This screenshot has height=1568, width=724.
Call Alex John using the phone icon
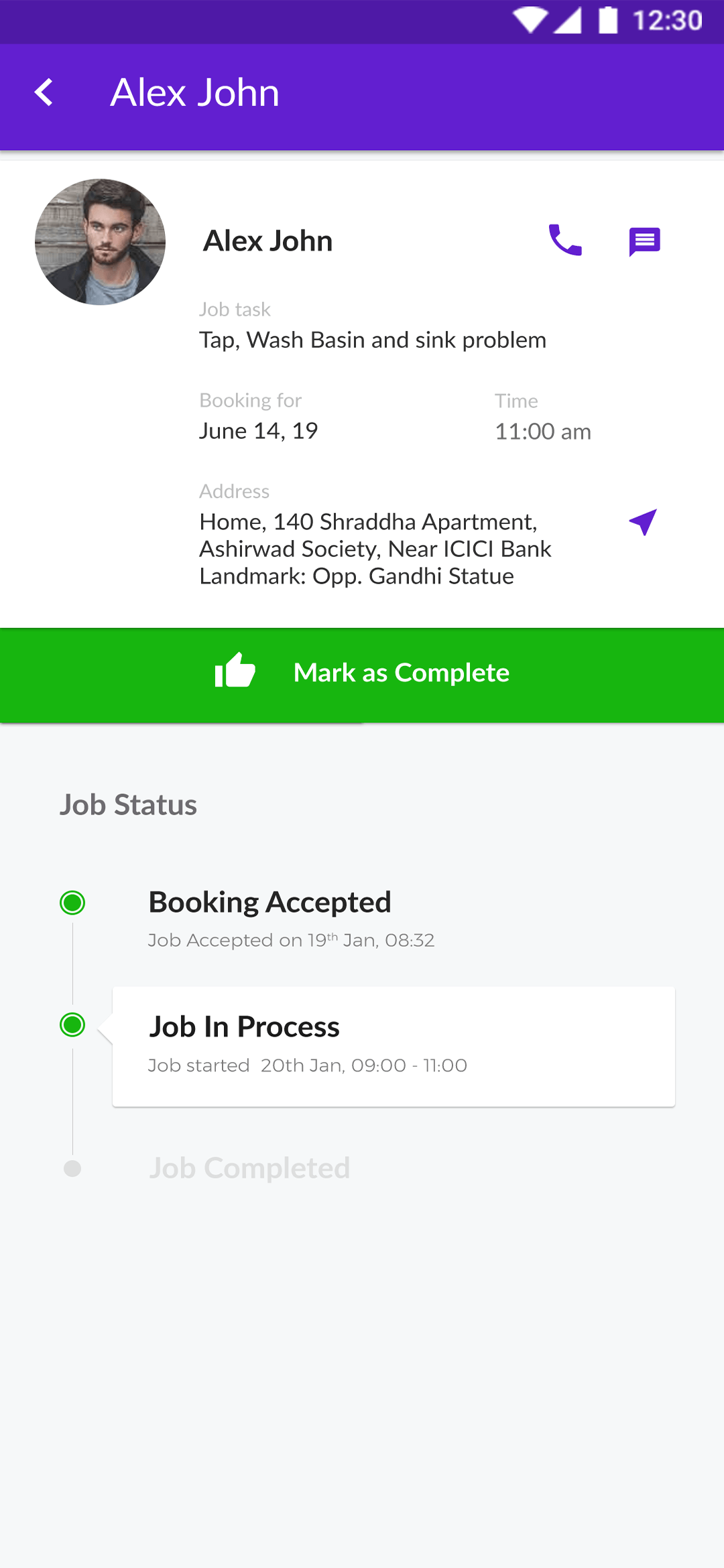tap(564, 241)
